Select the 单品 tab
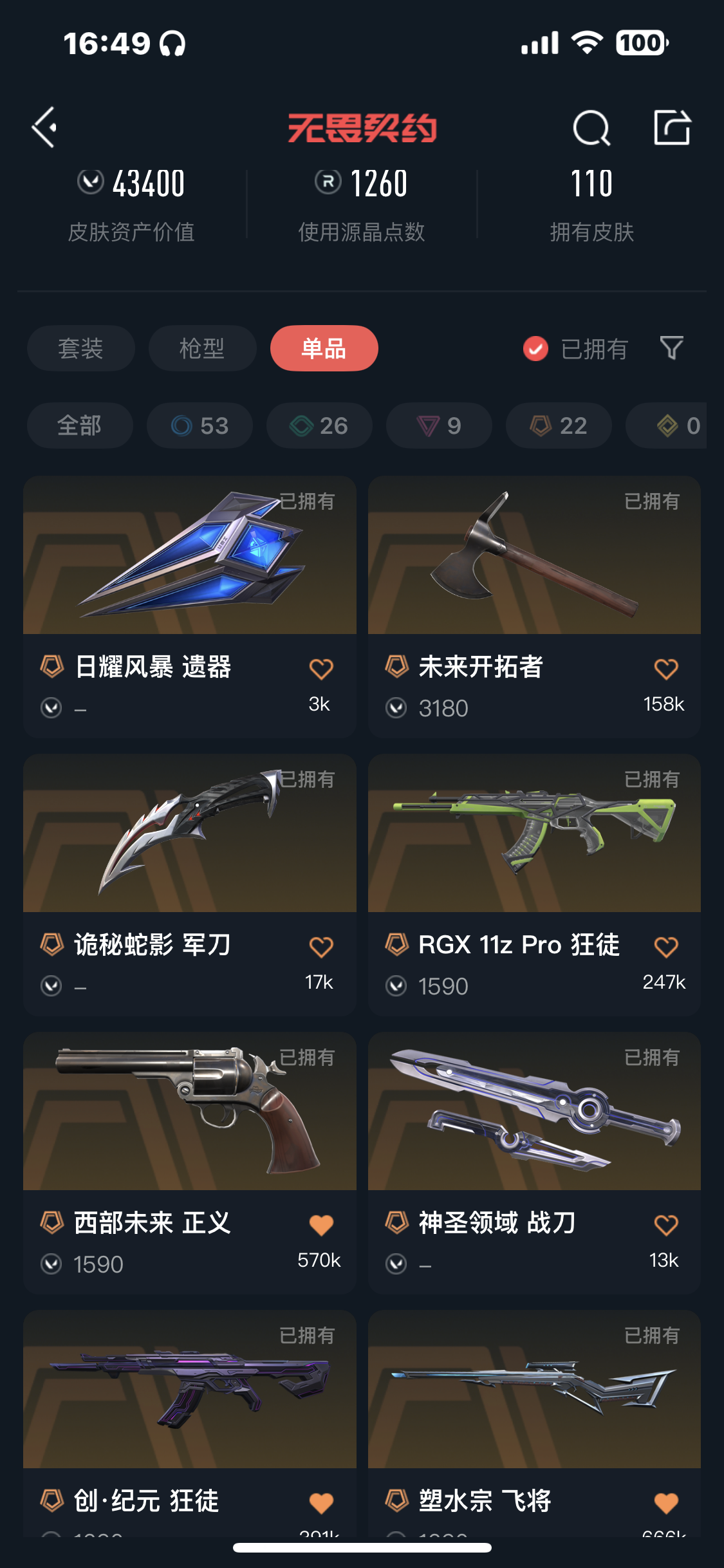This screenshot has height=1568, width=724. [324, 348]
